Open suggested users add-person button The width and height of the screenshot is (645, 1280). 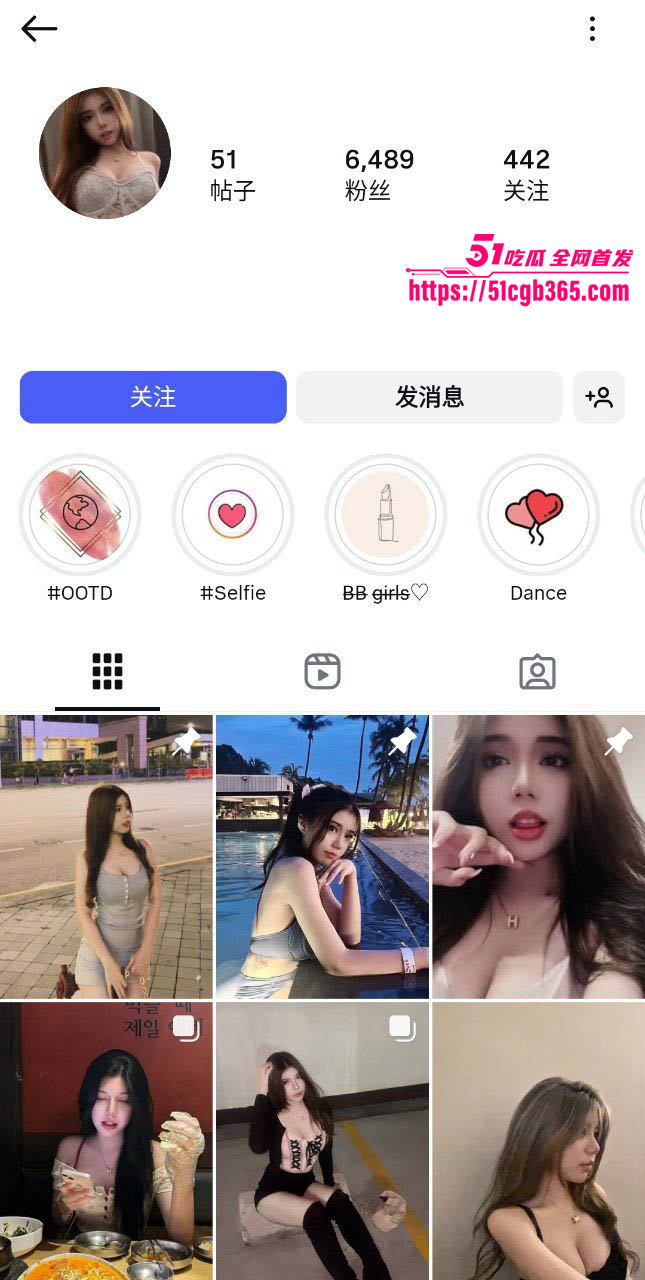599,397
